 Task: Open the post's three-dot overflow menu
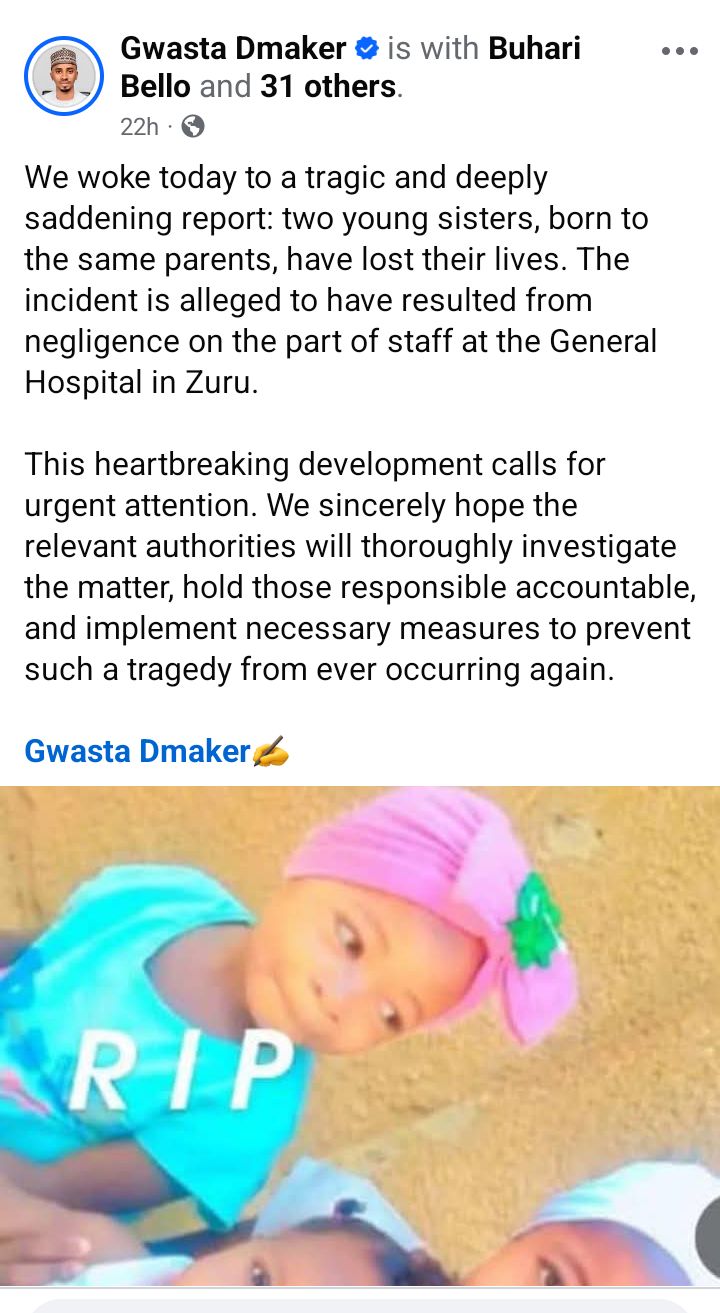click(x=679, y=51)
